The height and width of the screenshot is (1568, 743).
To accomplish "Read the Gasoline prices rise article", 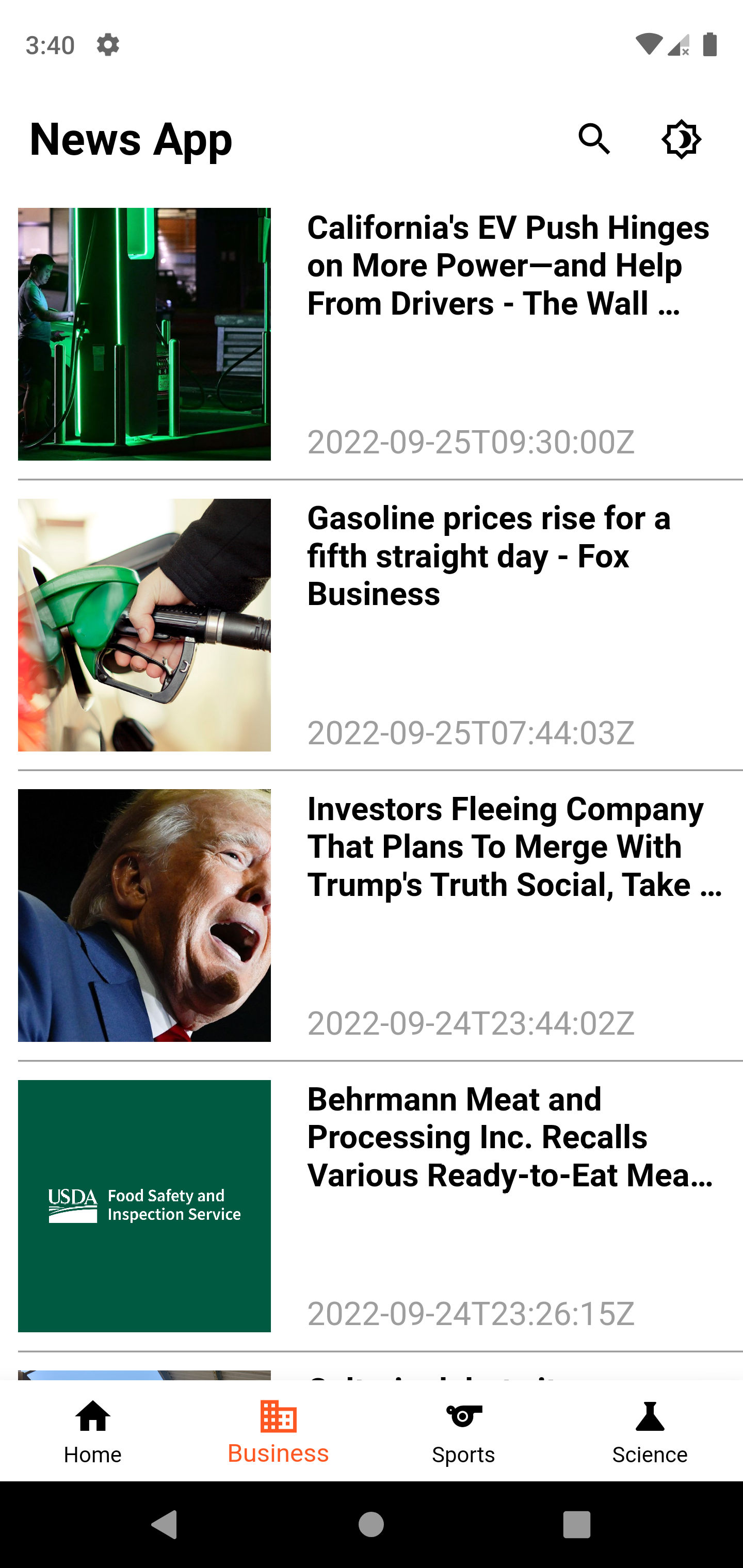I will pyautogui.click(x=489, y=557).
